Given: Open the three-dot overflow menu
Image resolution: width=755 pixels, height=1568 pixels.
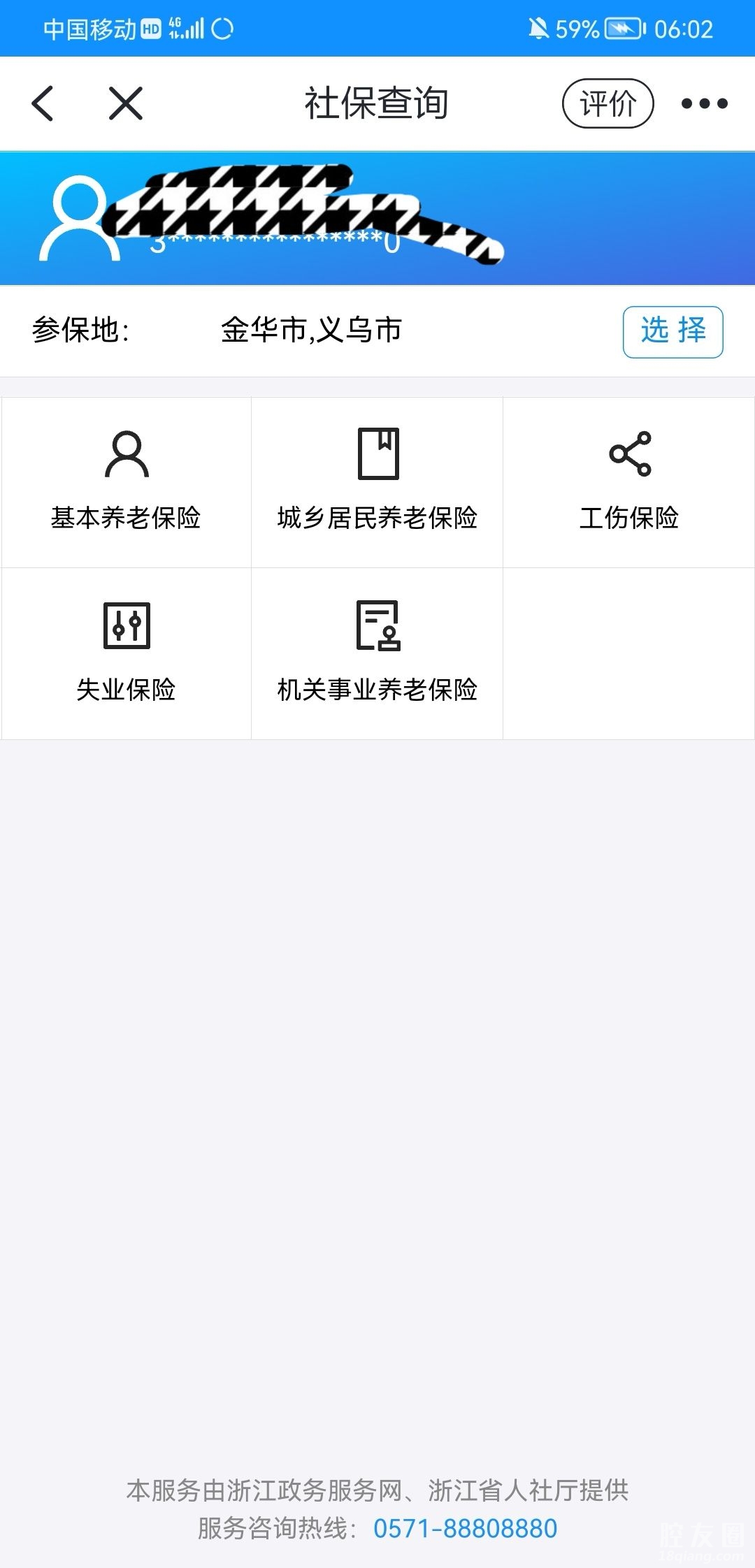Looking at the screenshot, I should 704,103.
